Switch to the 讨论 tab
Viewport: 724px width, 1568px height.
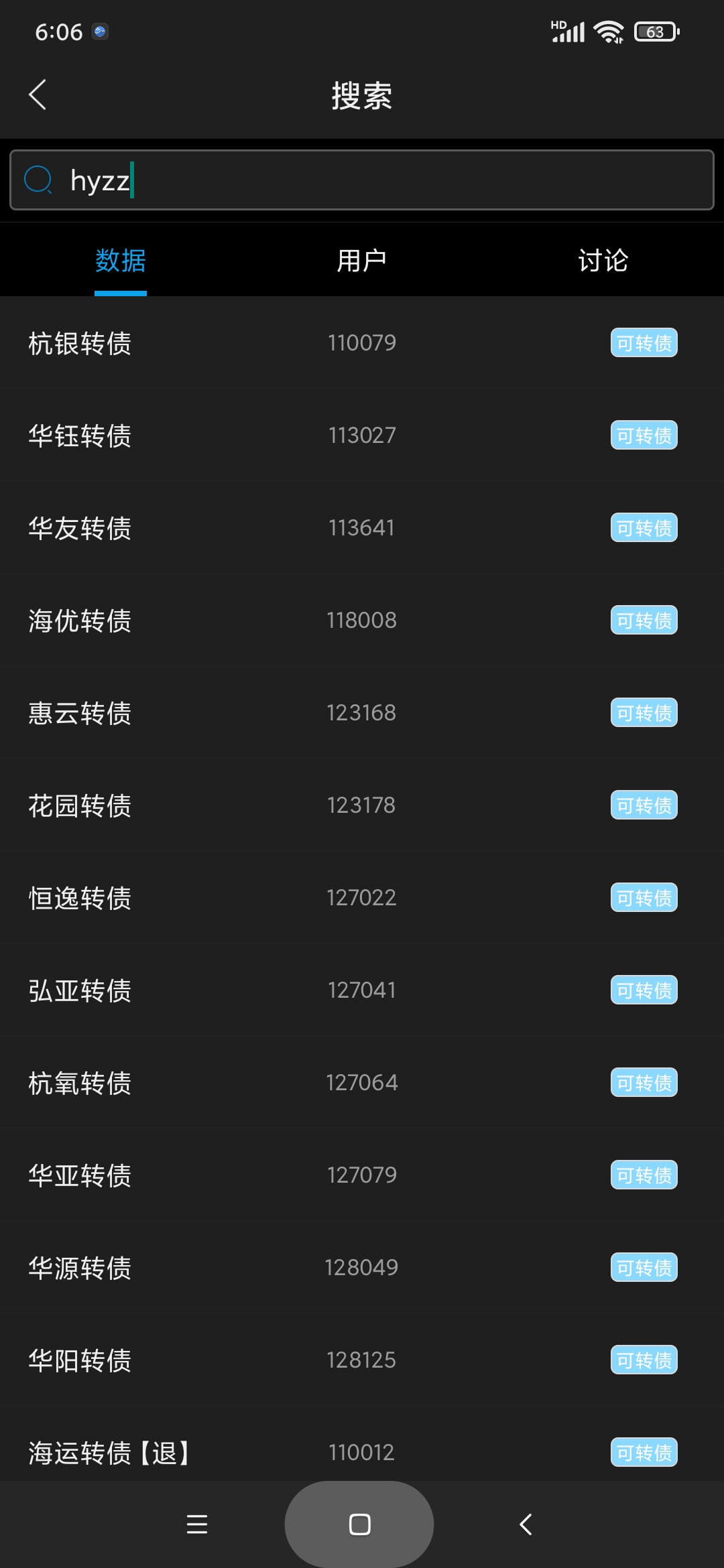pos(603,261)
